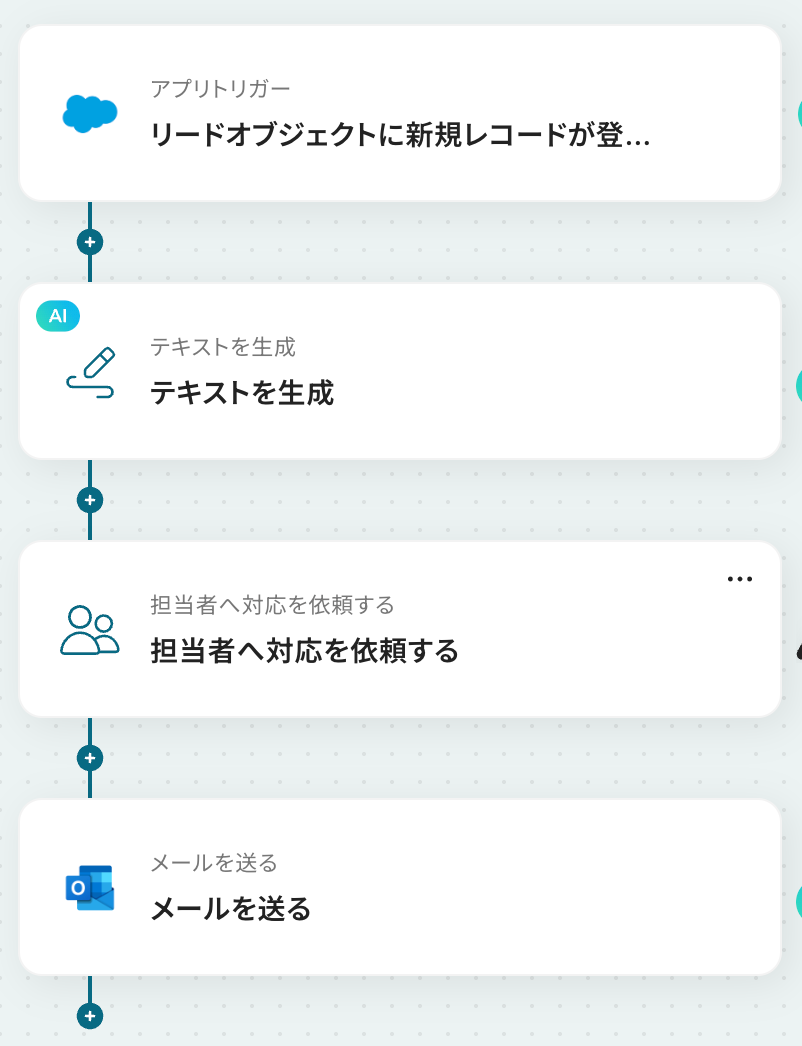Image resolution: width=802 pixels, height=1046 pixels.
Task: Add a step below the メールを送る card
Action: click(90, 1016)
